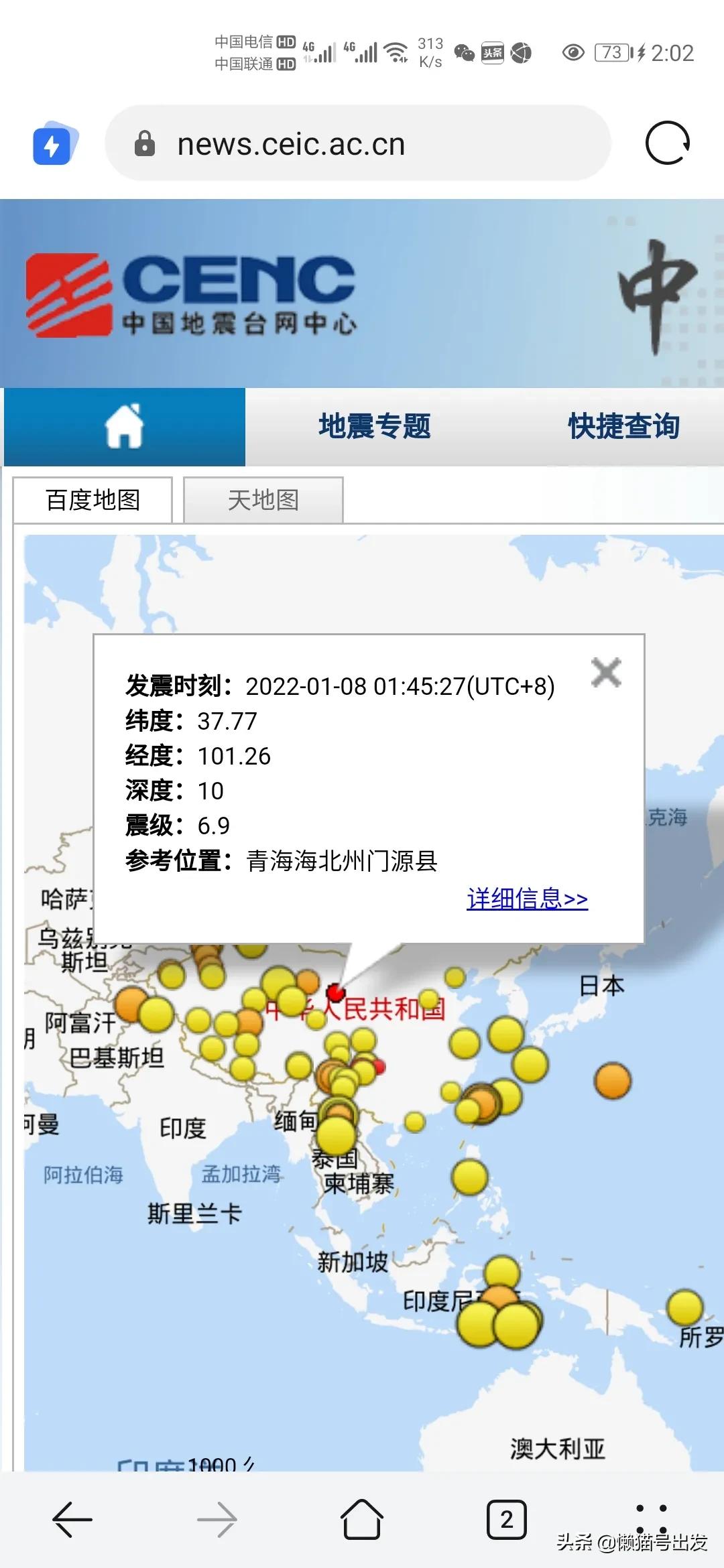The width and height of the screenshot is (724, 1568).
Task: Open the browser home page button
Action: click(x=362, y=1519)
